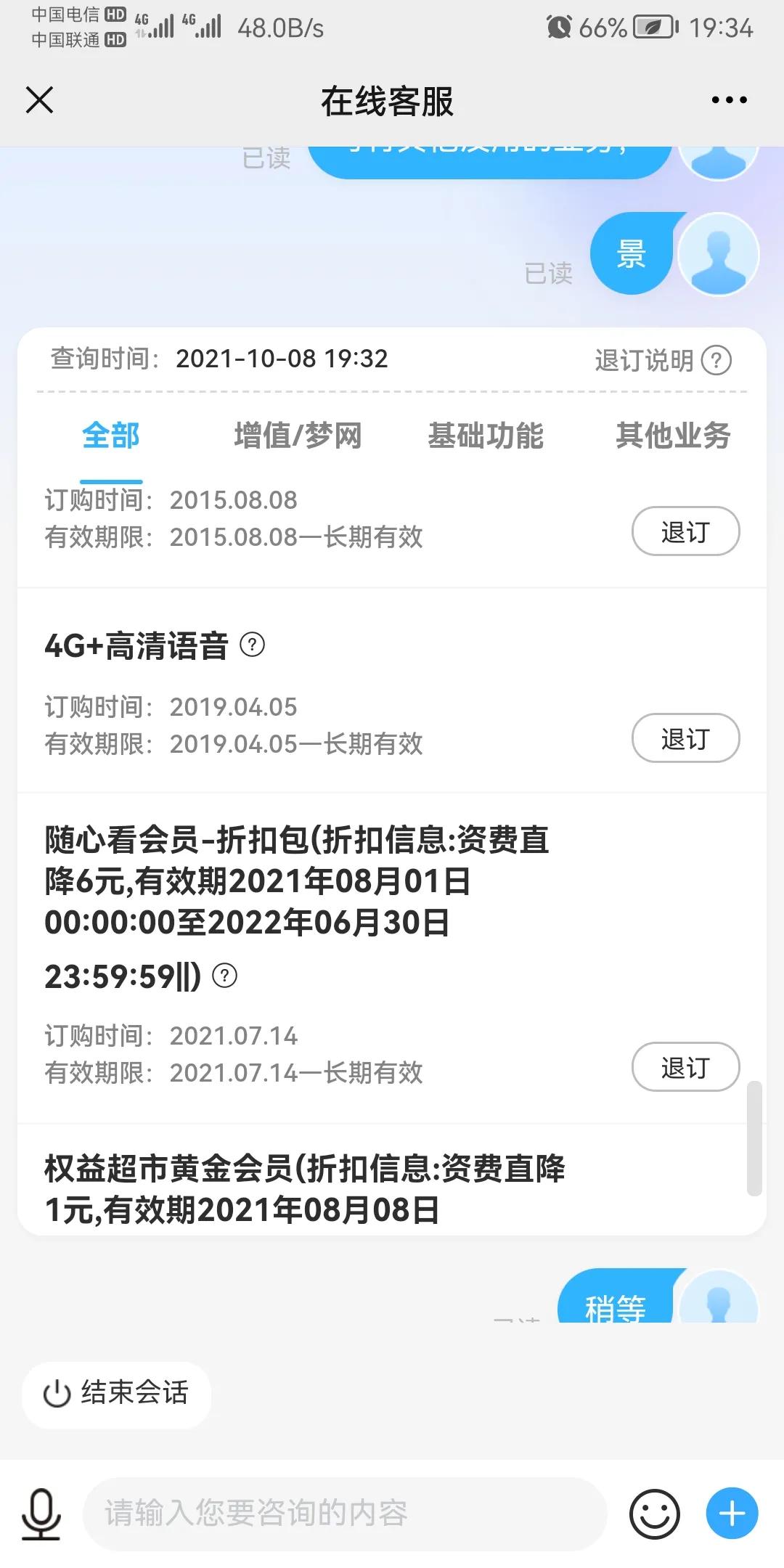Unsubscribe the topmost 2015.08.08 service
Screen dimensions: 784x1568
click(685, 531)
